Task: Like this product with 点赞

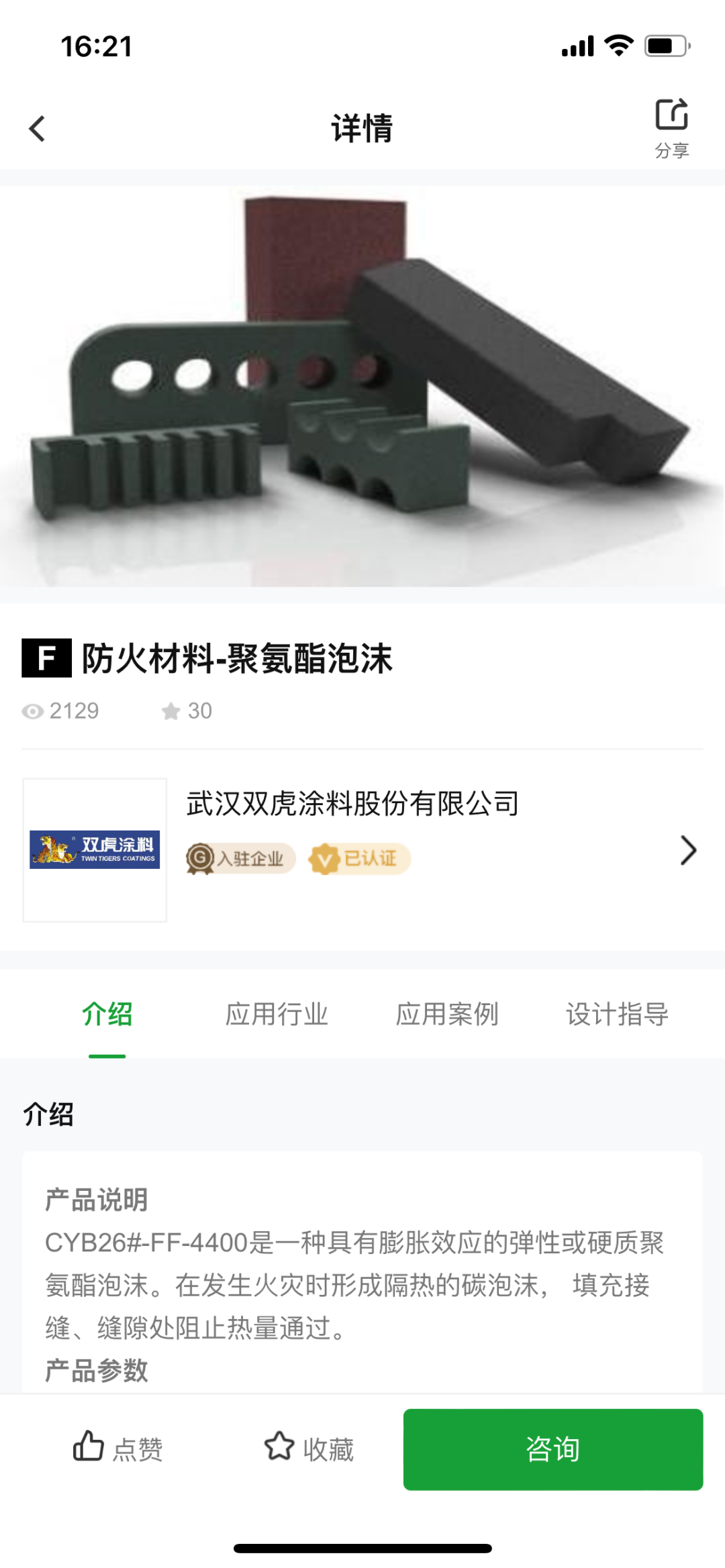Action: coord(118,1449)
